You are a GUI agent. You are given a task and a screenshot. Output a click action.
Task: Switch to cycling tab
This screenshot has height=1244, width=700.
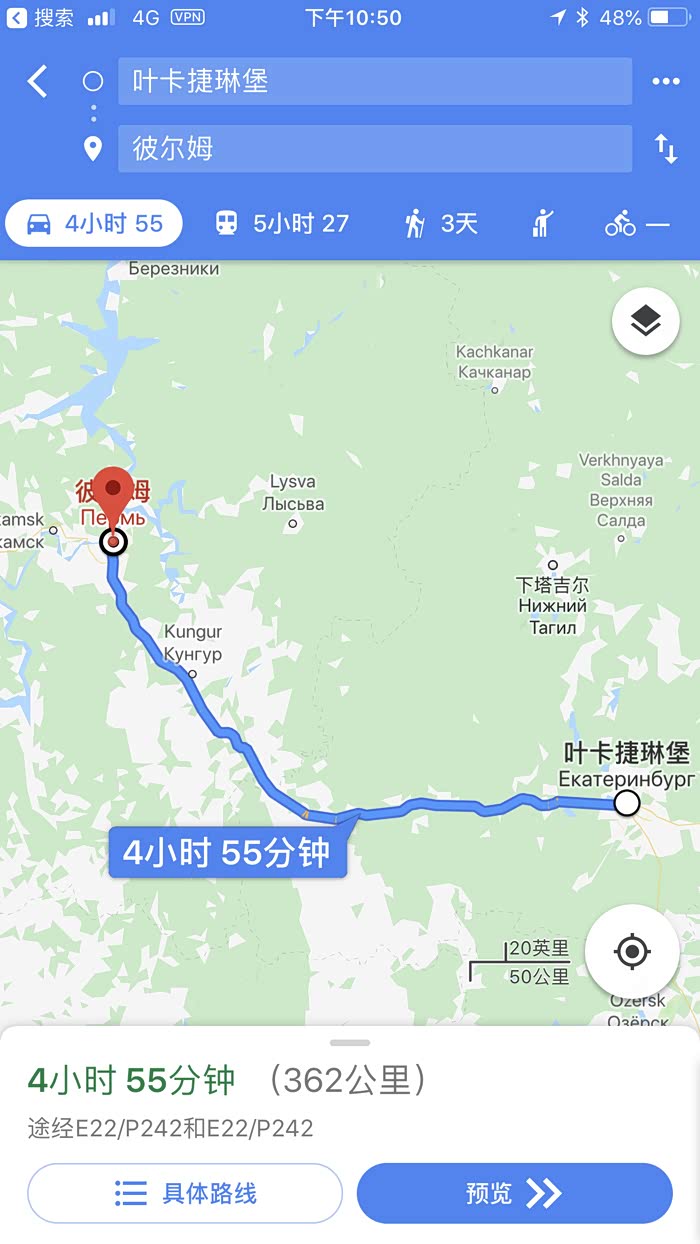(x=636, y=223)
